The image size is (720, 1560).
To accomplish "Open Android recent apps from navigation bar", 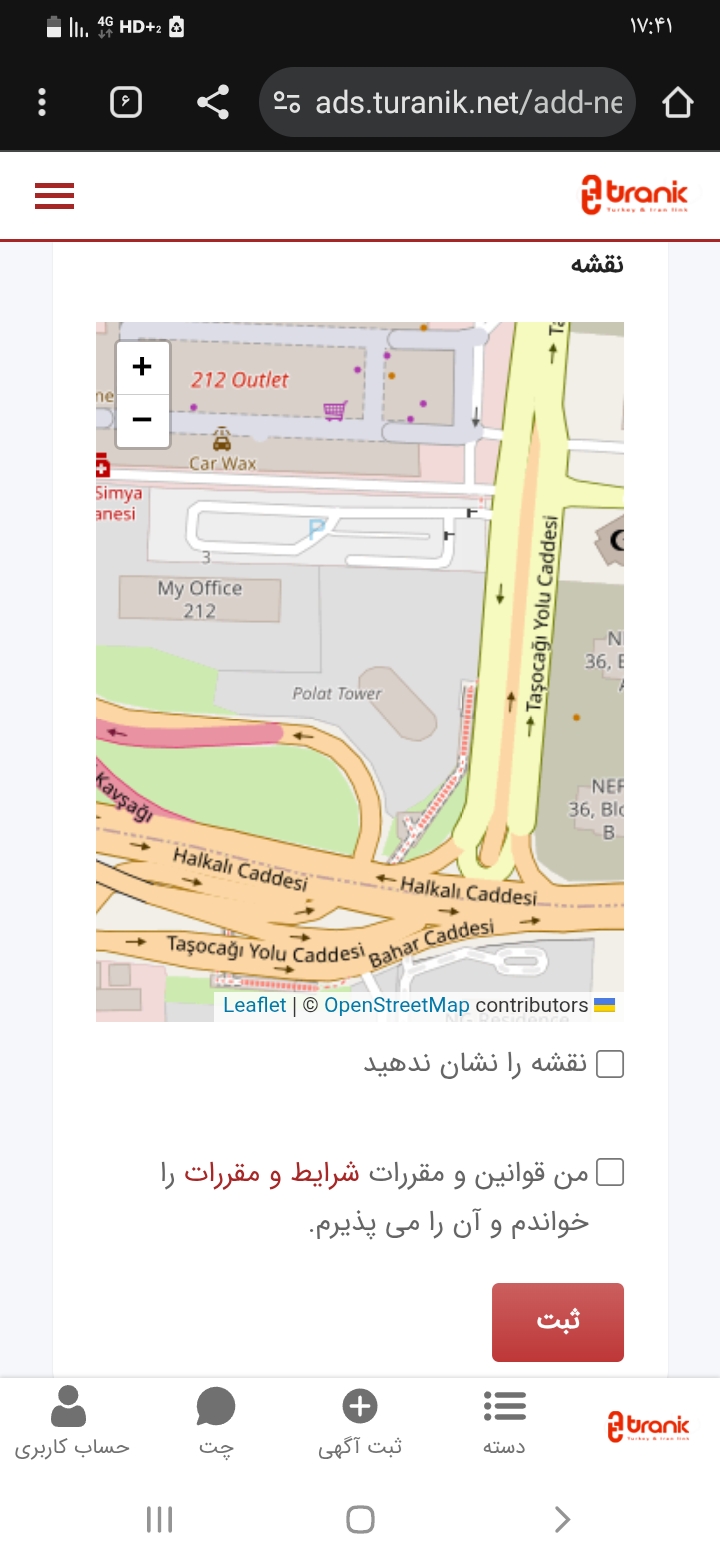I will tap(159, 1519).
